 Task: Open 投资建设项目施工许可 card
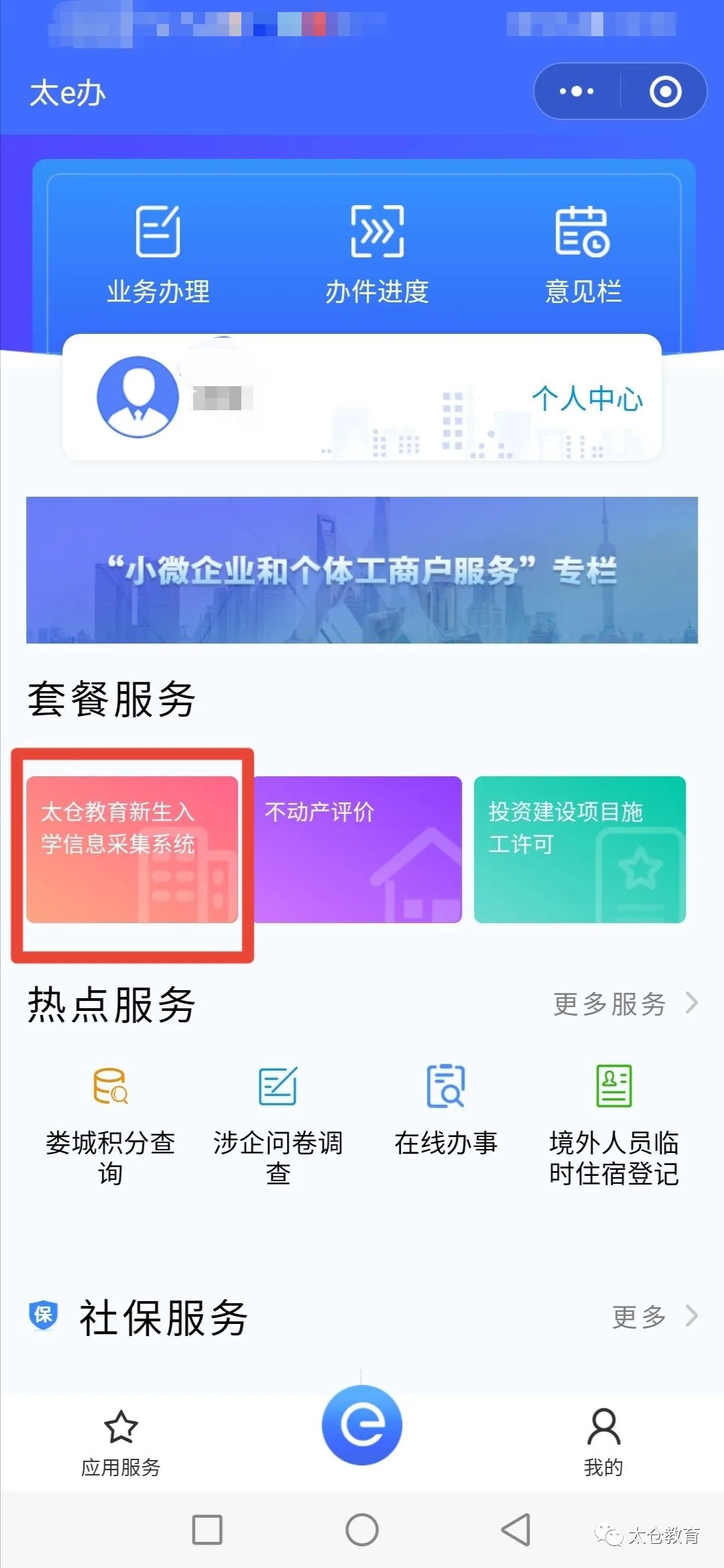point(579,849)
